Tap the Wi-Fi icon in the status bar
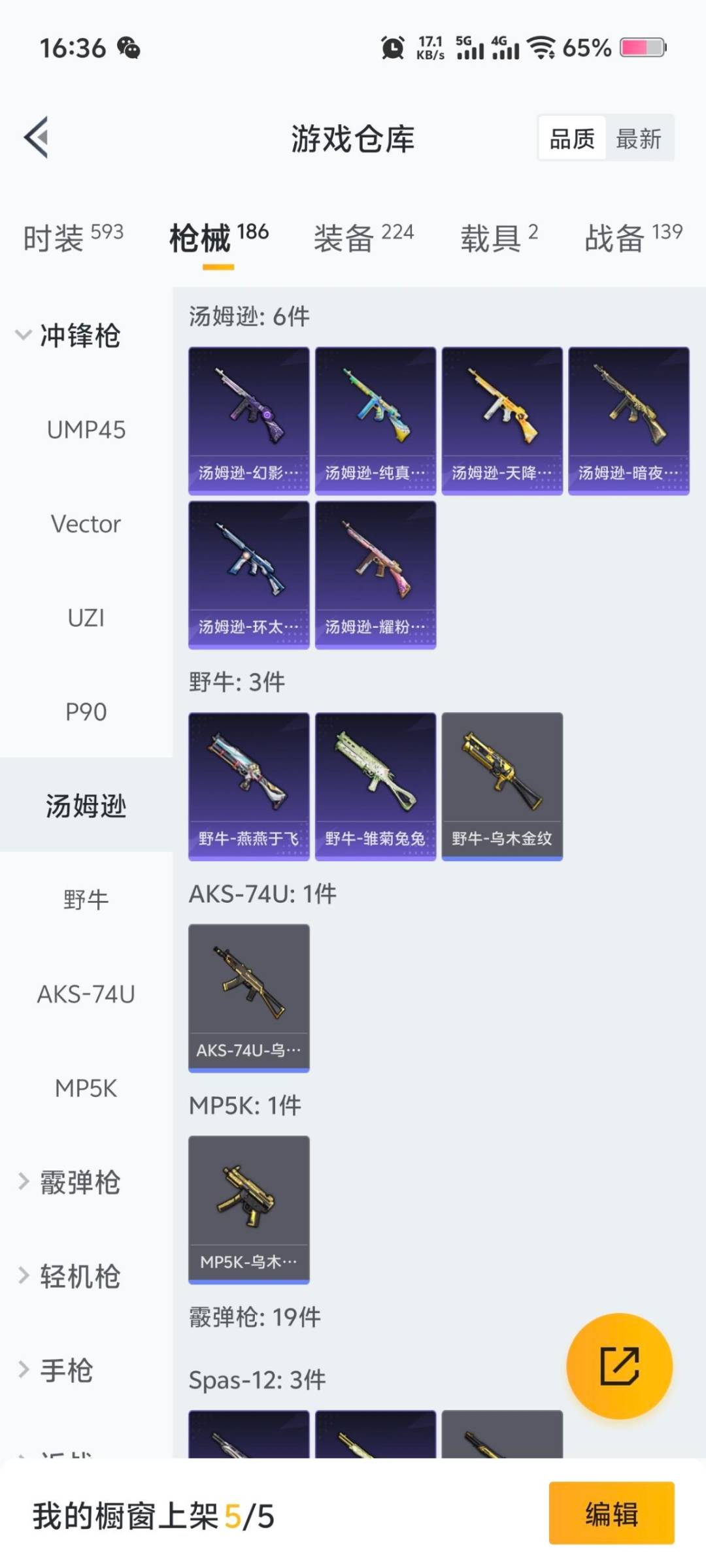 pyautogui.click(x=540, y=48)
